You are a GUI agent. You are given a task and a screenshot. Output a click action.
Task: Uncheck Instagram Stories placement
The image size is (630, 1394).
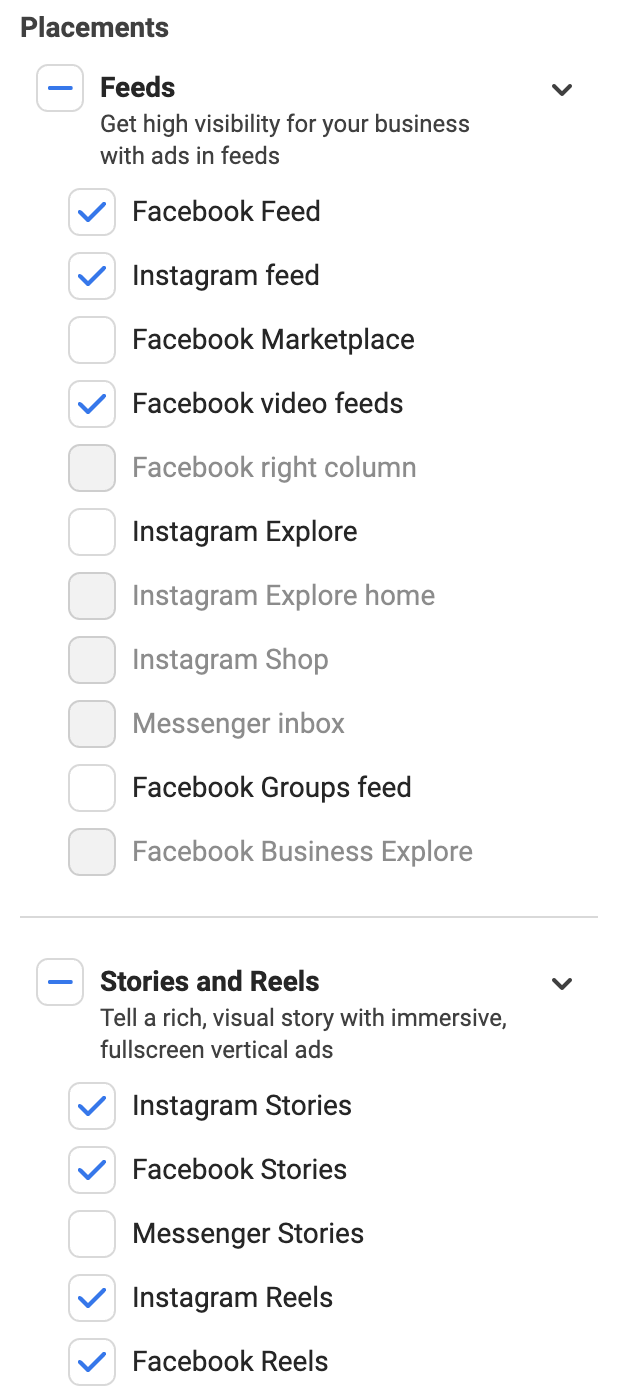coord(92,1106)
